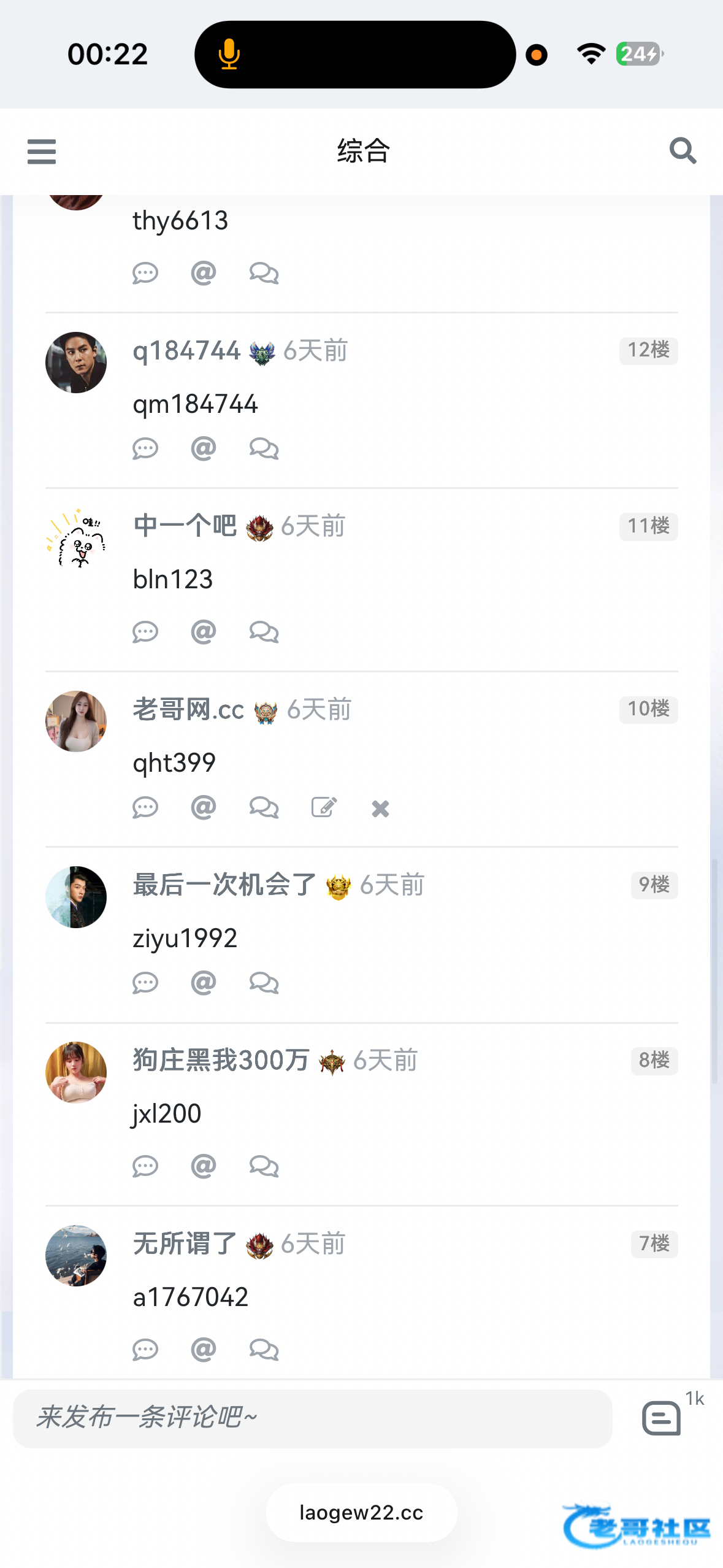This screenshot has height=1568, width=723.
Task: View replies under thy6613 comment
Action: point(264,274)
